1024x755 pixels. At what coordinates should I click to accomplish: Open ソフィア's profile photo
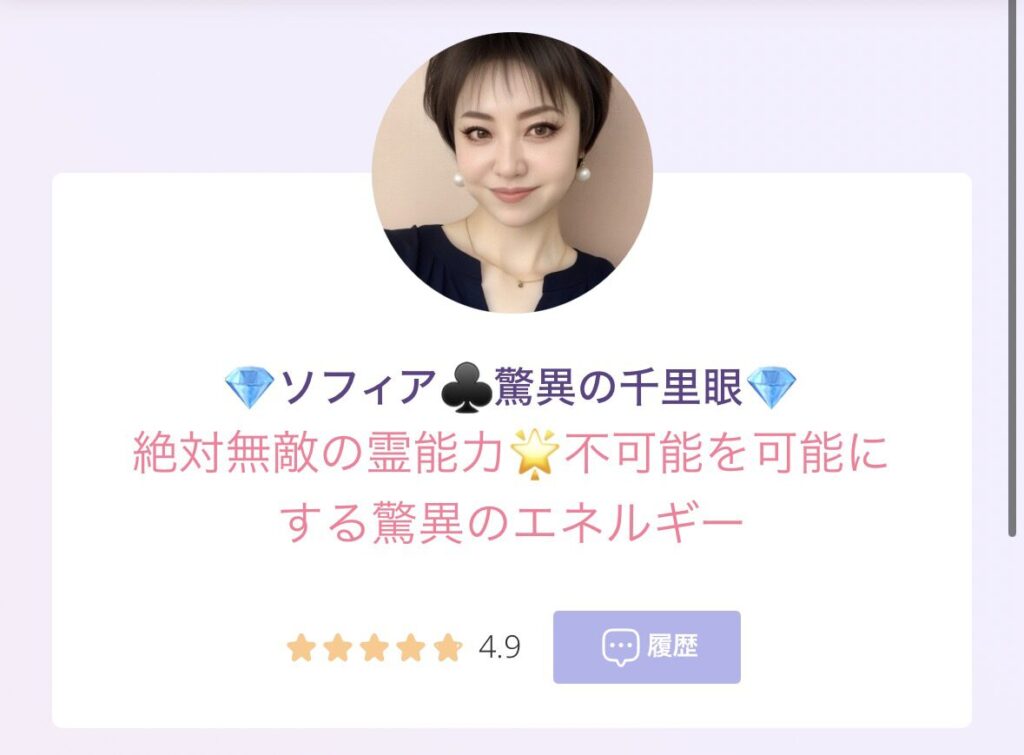pos(512,172)
